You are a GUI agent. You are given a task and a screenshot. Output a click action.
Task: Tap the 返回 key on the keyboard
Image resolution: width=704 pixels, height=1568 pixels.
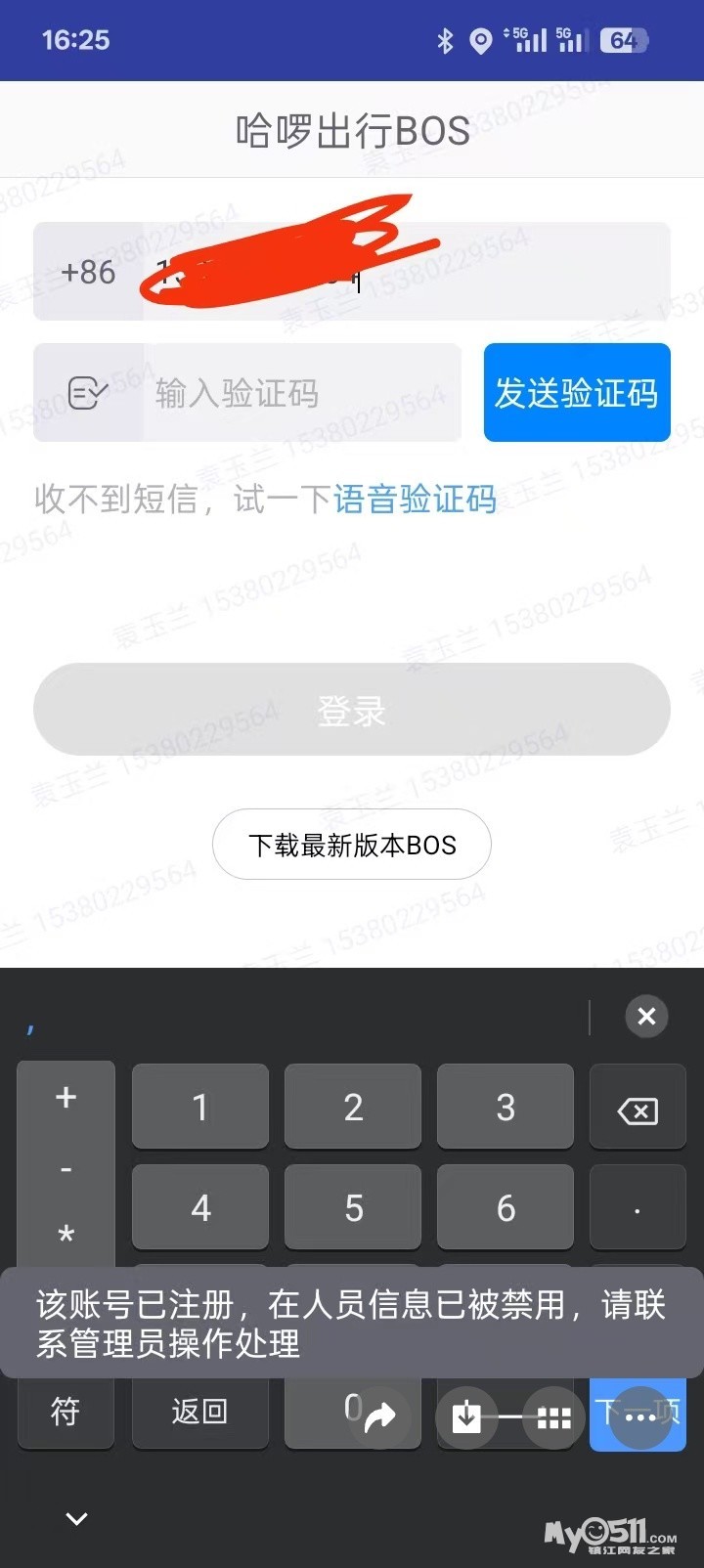(200, 1412)
